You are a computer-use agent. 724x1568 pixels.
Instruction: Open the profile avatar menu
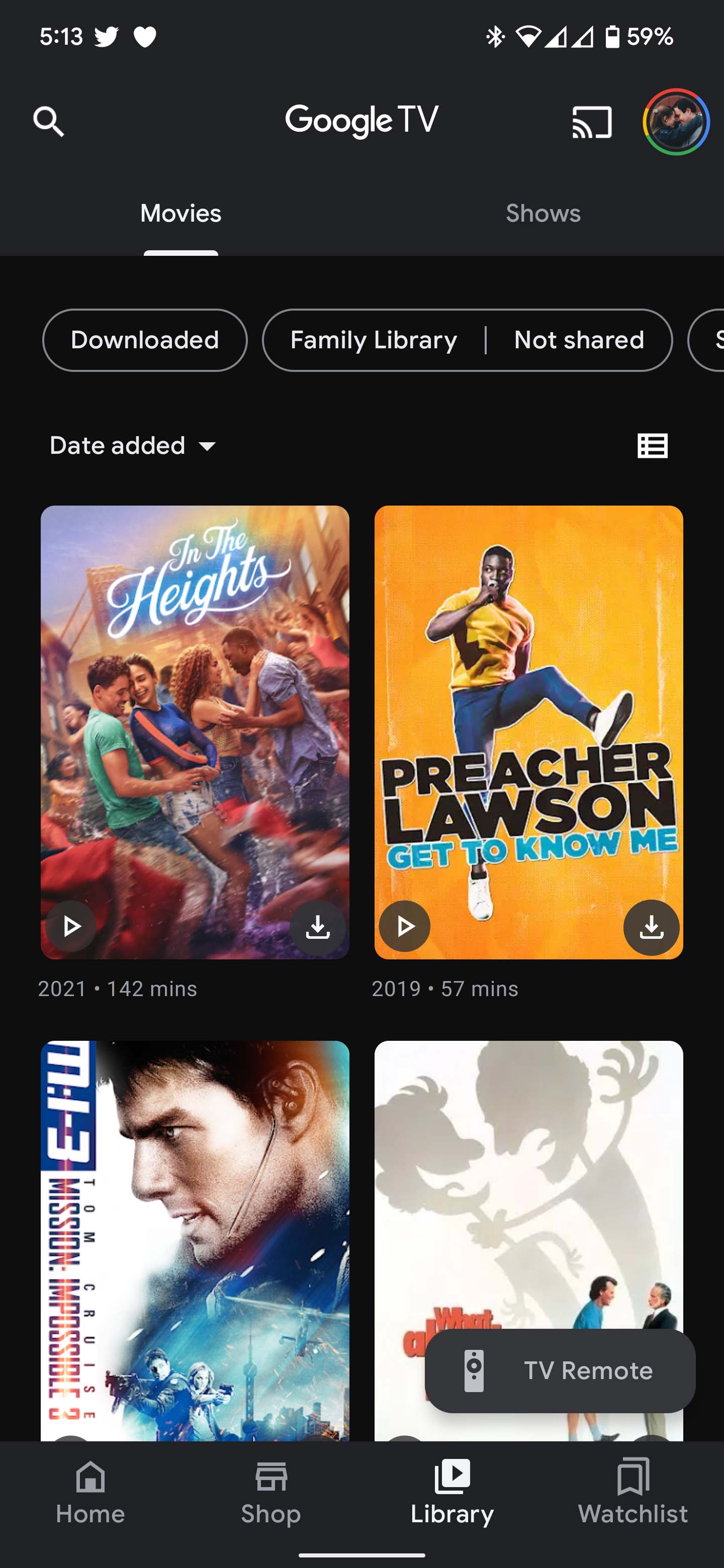tap(676, 121)
